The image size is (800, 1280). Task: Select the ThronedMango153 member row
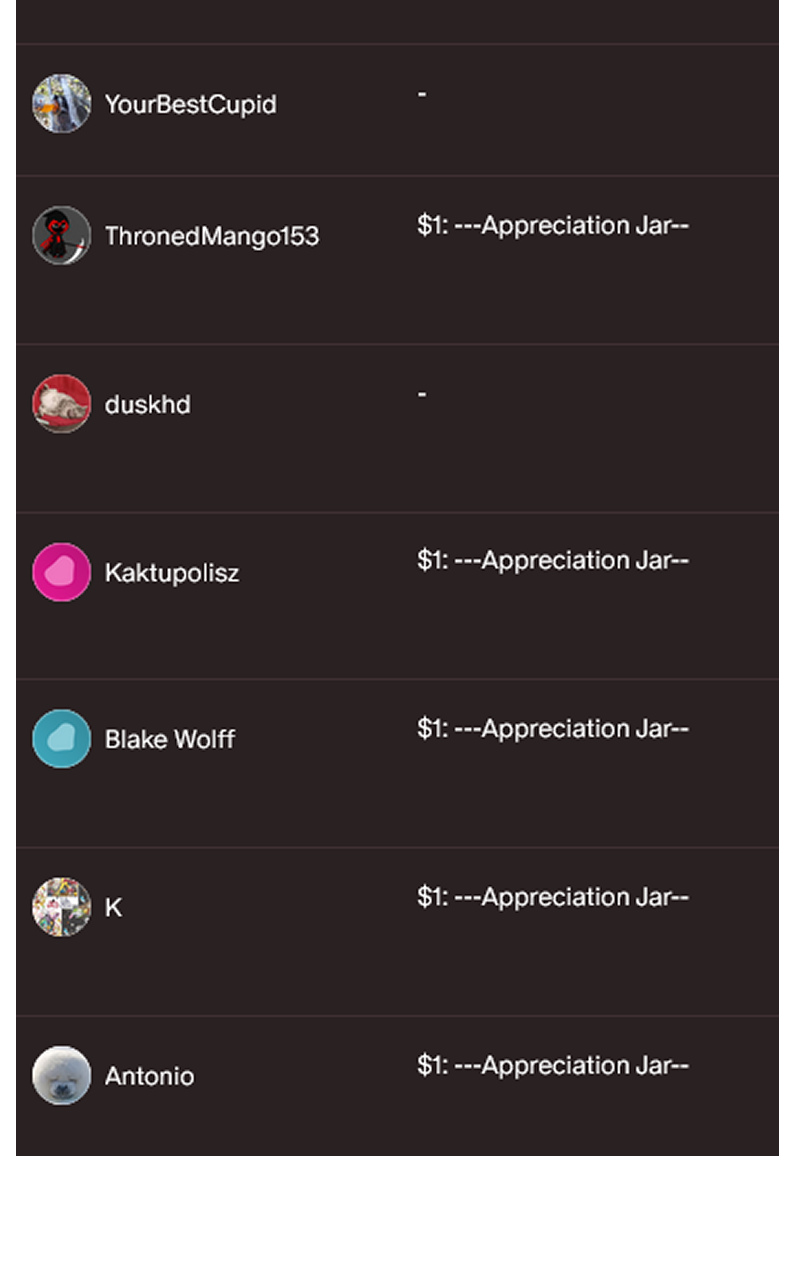[x=211, y=236]
